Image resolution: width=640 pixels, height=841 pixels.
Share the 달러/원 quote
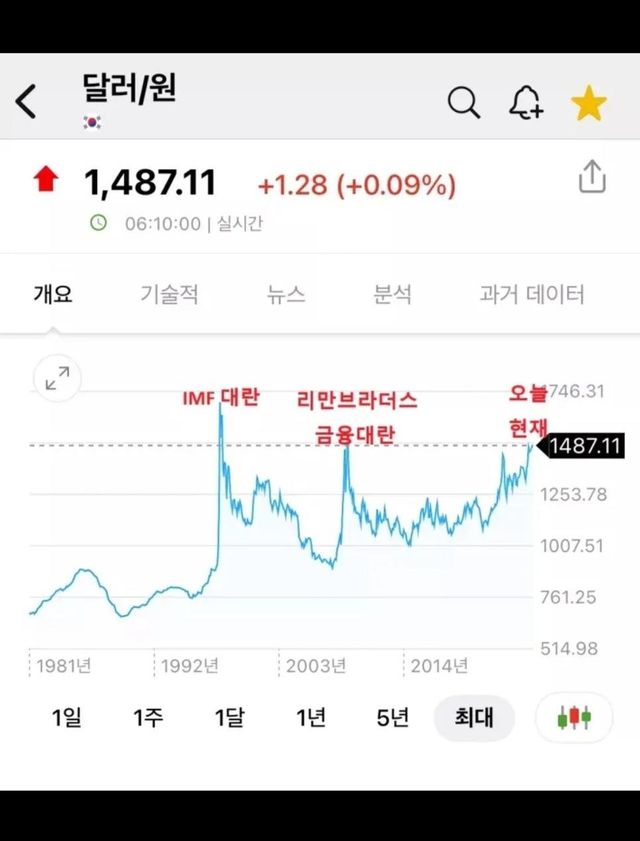[x=592, y=177]
